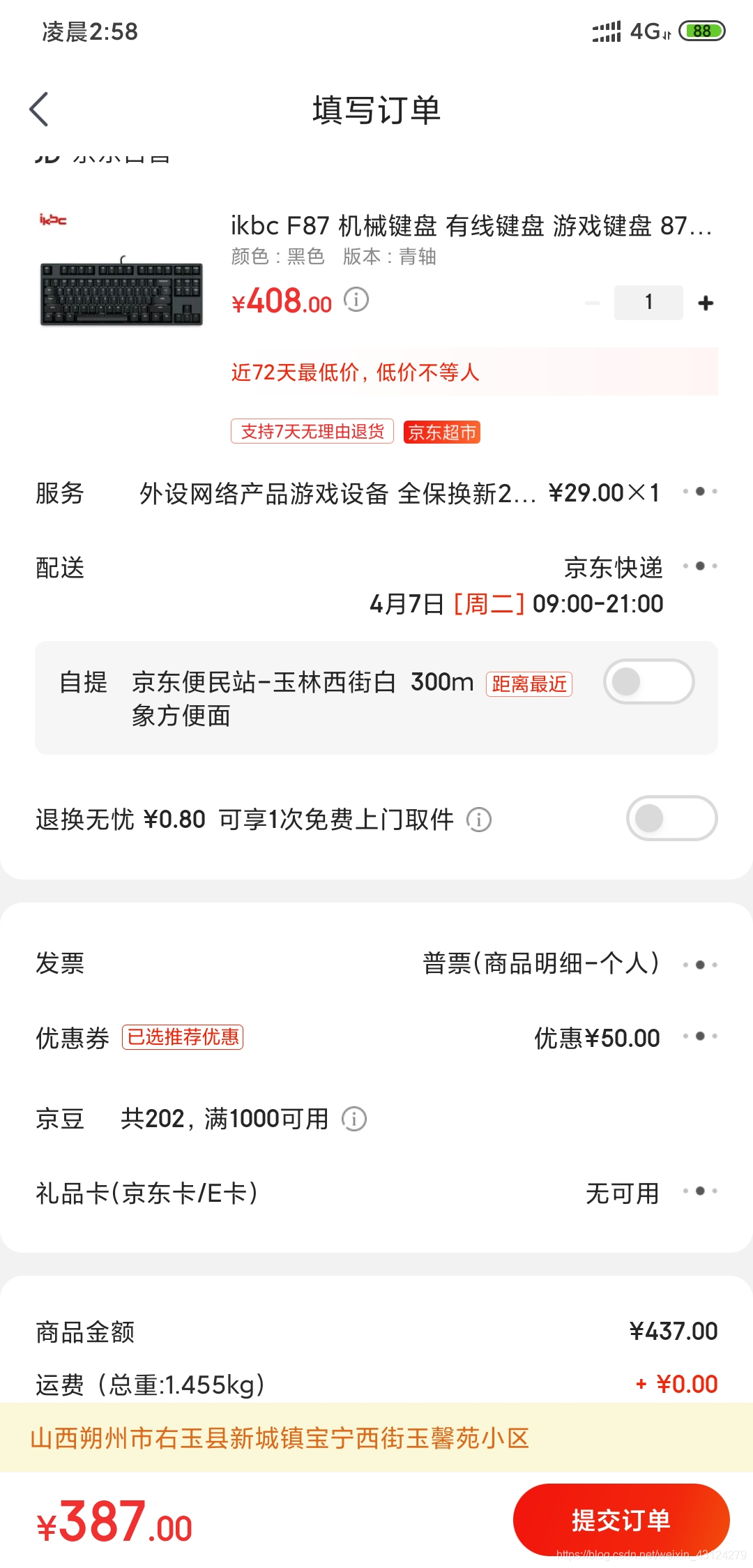This screenshot has height=1568, width=753.
Task: Click the 已选推荐优惠 coupon link
Action: point(183,1038)
